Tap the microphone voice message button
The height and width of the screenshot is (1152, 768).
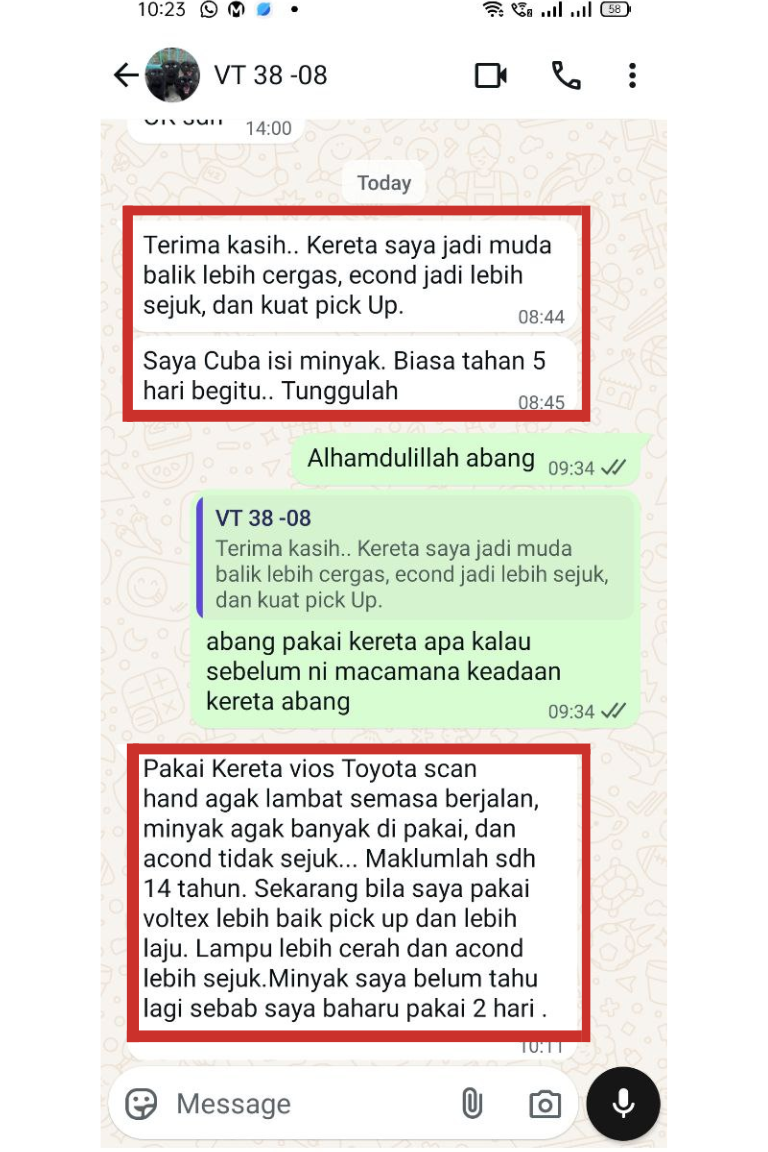click(623, 1104)
